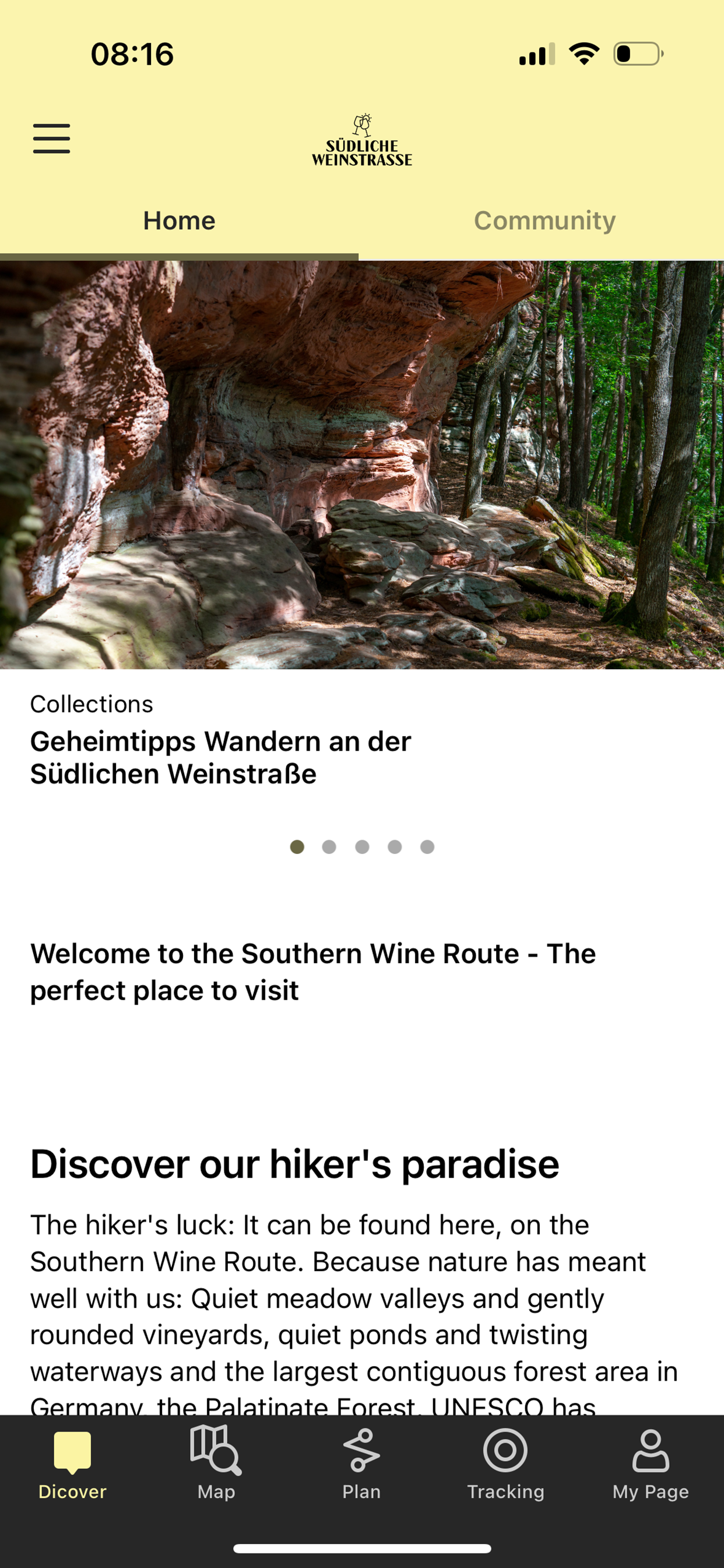Viewport: 724px width, 1568px height.
Task: Open the Geheimtipps Wandern collection
Action: (222, 758)
